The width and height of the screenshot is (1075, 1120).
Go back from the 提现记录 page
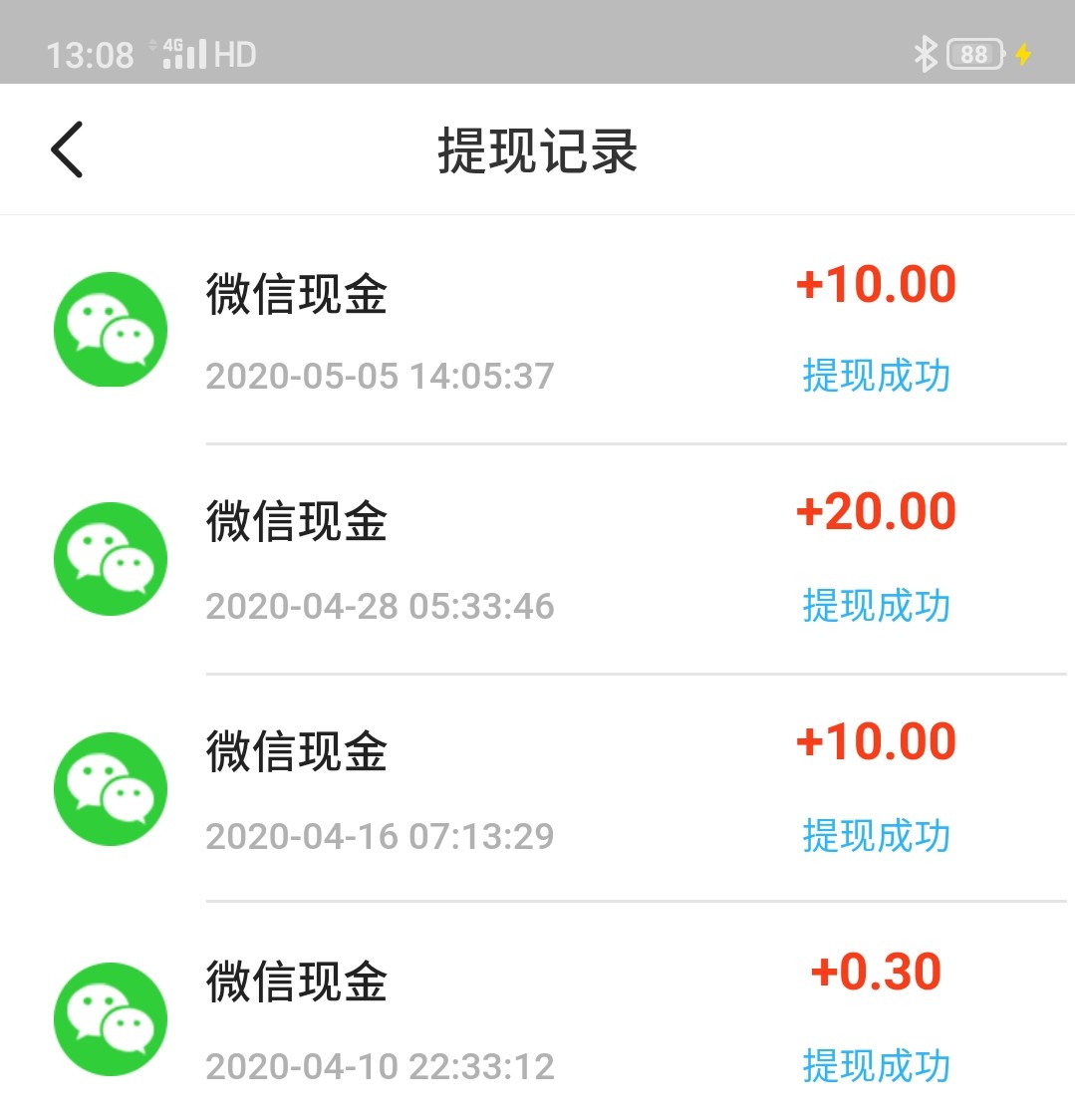tap(67, 150)
